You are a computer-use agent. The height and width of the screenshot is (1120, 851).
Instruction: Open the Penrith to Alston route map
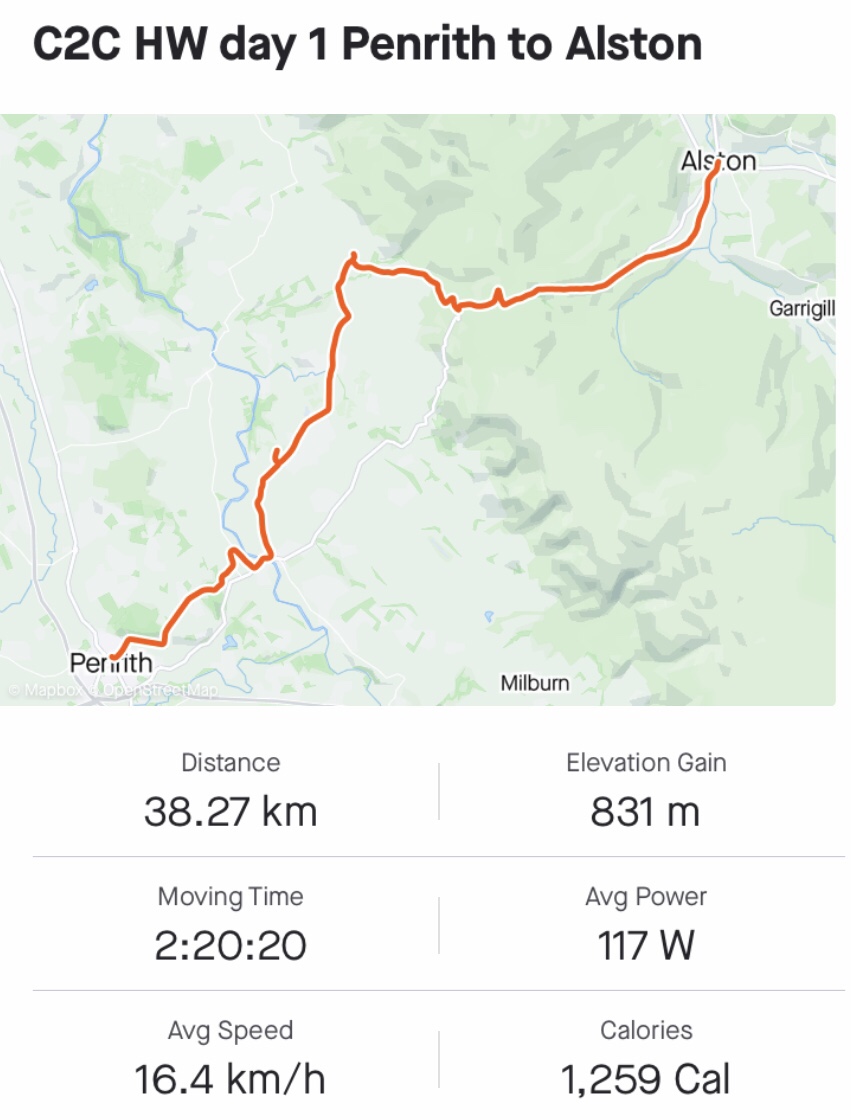pos(418,410)
